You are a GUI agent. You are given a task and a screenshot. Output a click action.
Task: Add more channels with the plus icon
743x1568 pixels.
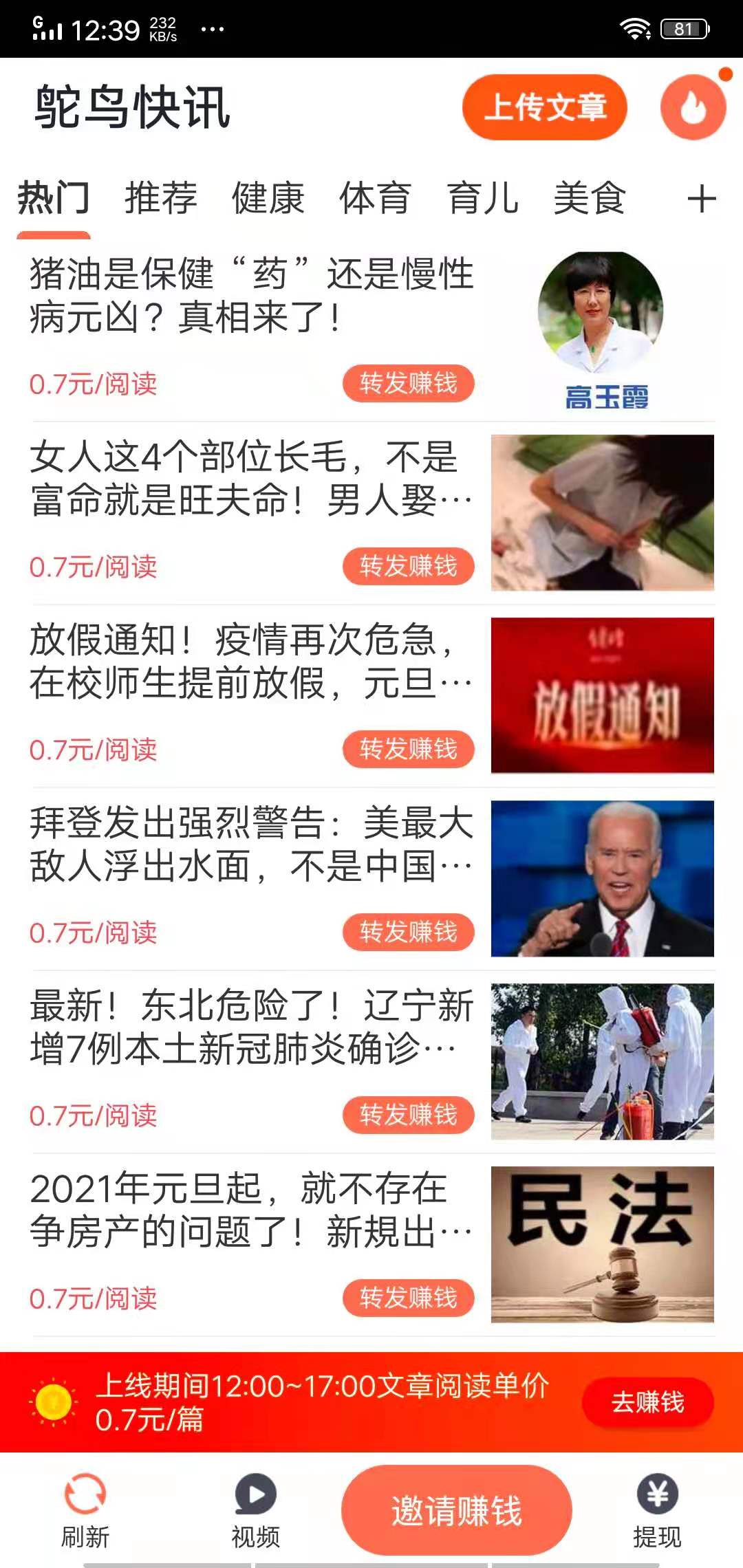click(x=701, y=199)
